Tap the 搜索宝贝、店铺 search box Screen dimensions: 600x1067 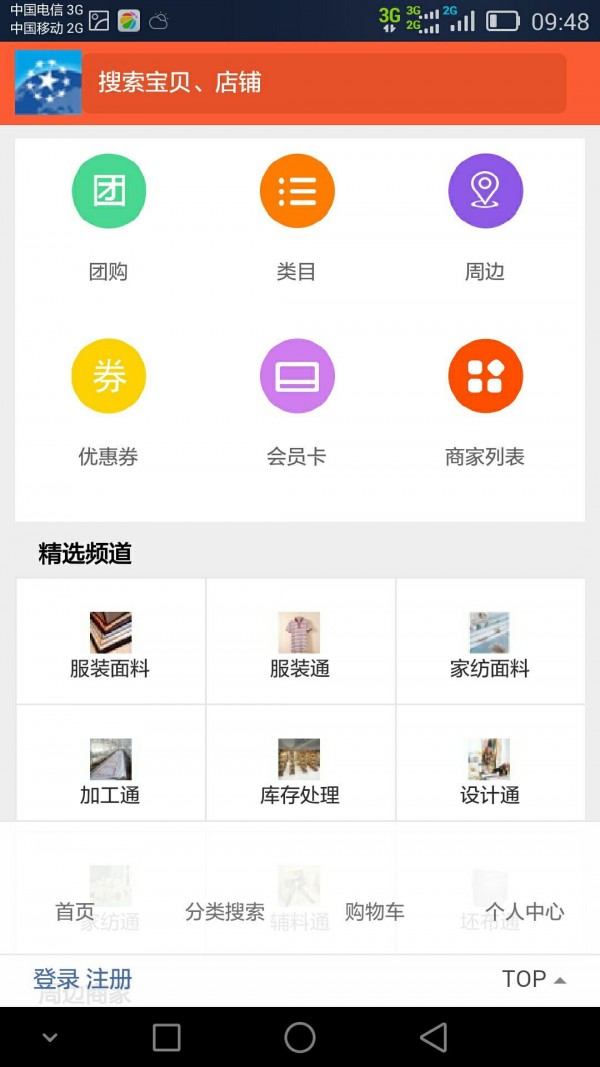(x=324, y=83)
